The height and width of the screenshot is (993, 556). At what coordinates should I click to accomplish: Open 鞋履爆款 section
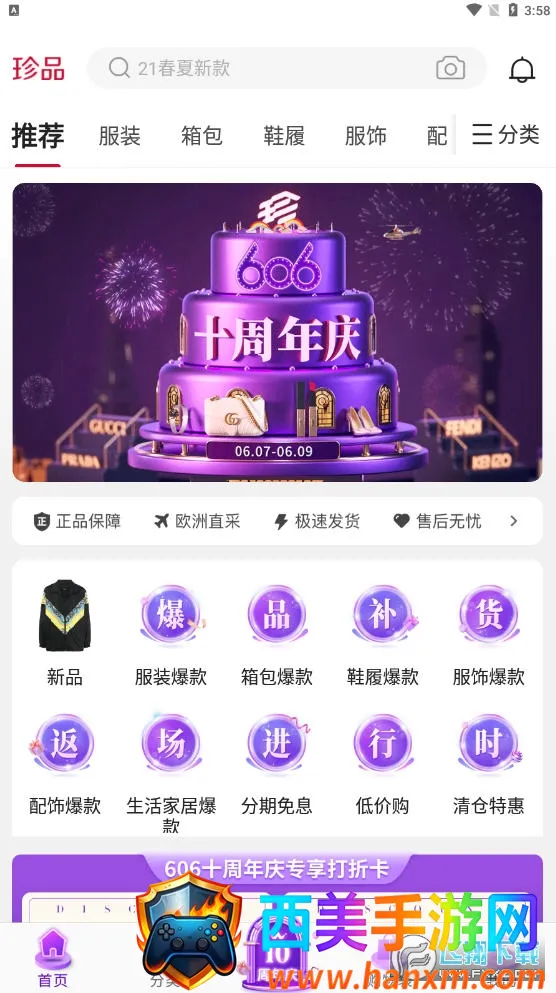click(382, 633)
